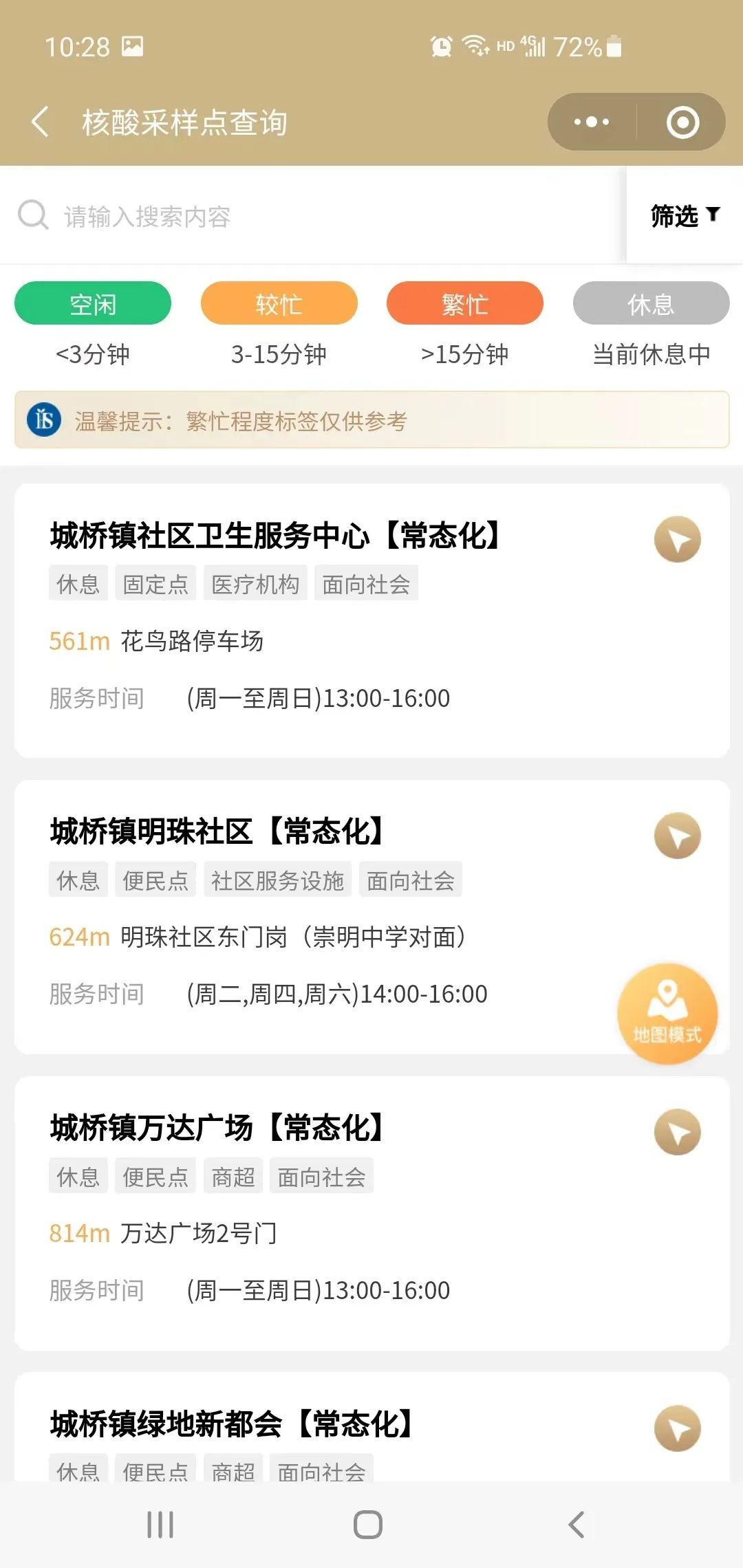Open the 筛选 filter dropdown

(x=685, y=216)
